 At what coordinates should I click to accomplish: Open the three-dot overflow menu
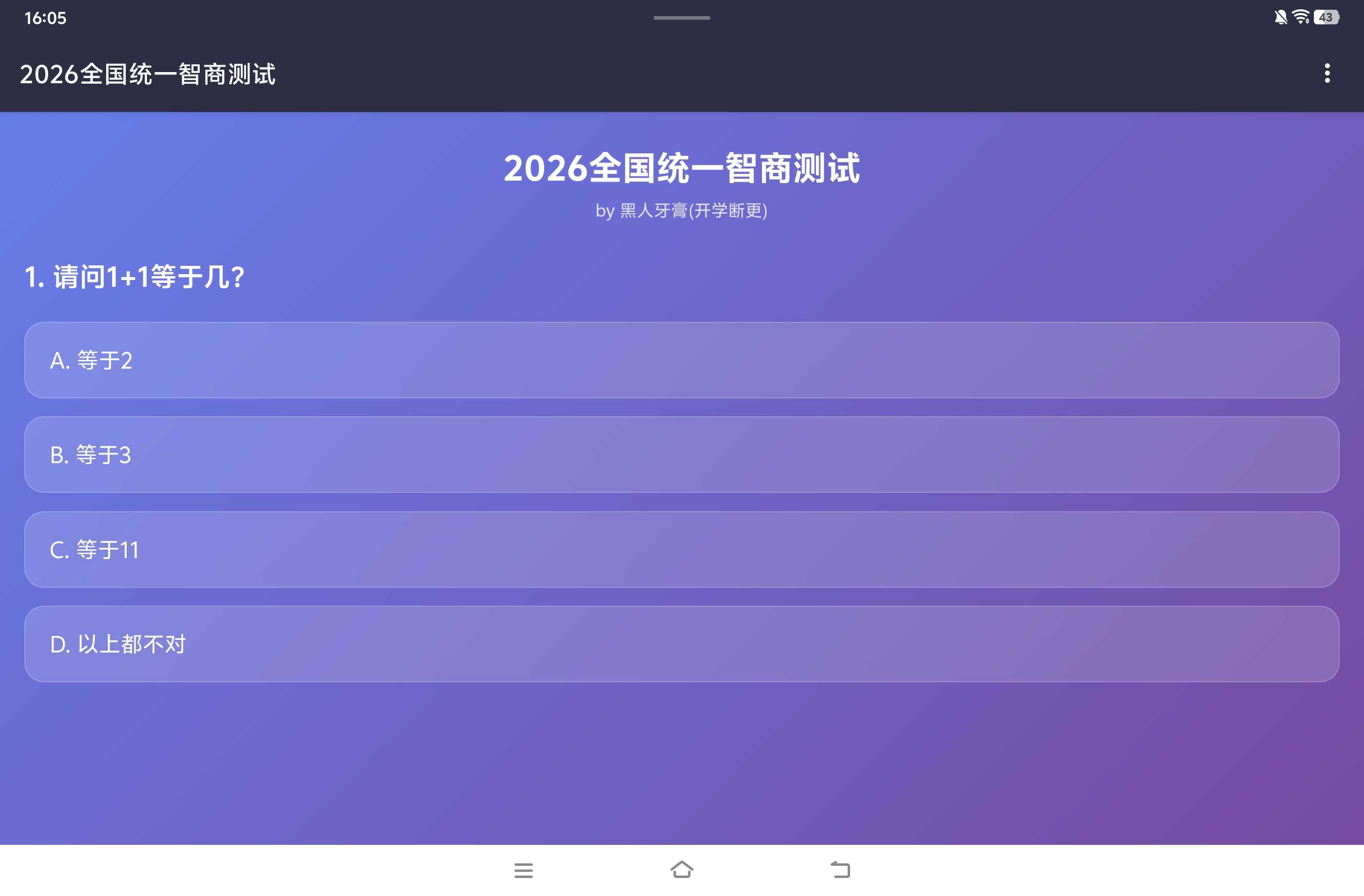tap(1327, 74)
